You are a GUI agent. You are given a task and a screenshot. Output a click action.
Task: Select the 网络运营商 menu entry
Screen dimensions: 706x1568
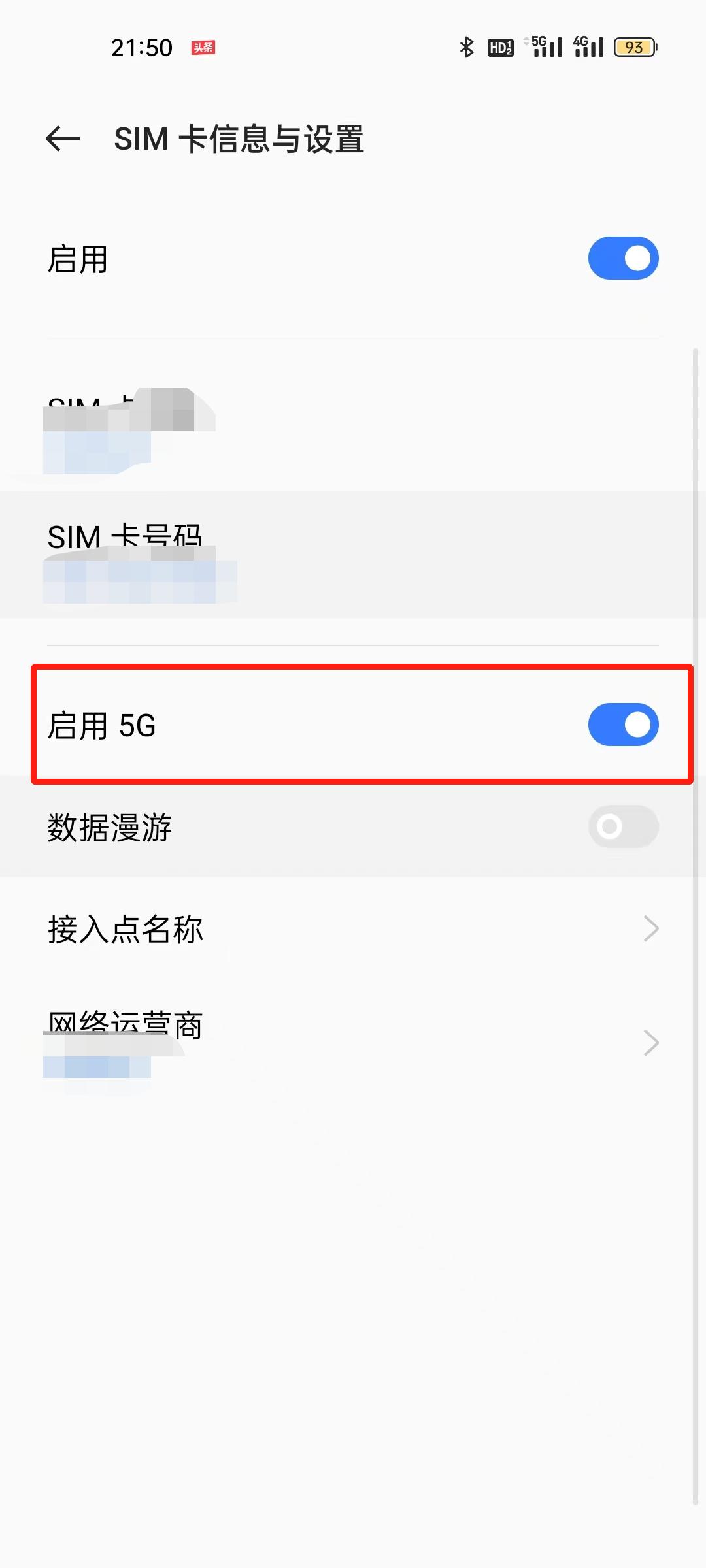tap(127, 1026)
